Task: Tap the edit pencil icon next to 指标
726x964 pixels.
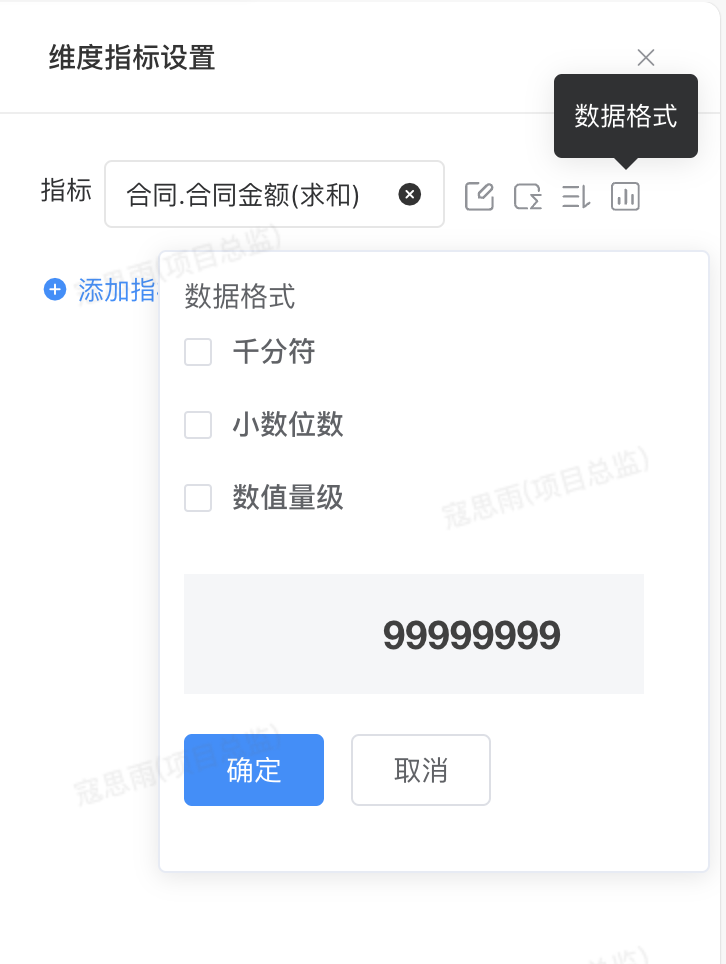Action: (x=479, y=197)
